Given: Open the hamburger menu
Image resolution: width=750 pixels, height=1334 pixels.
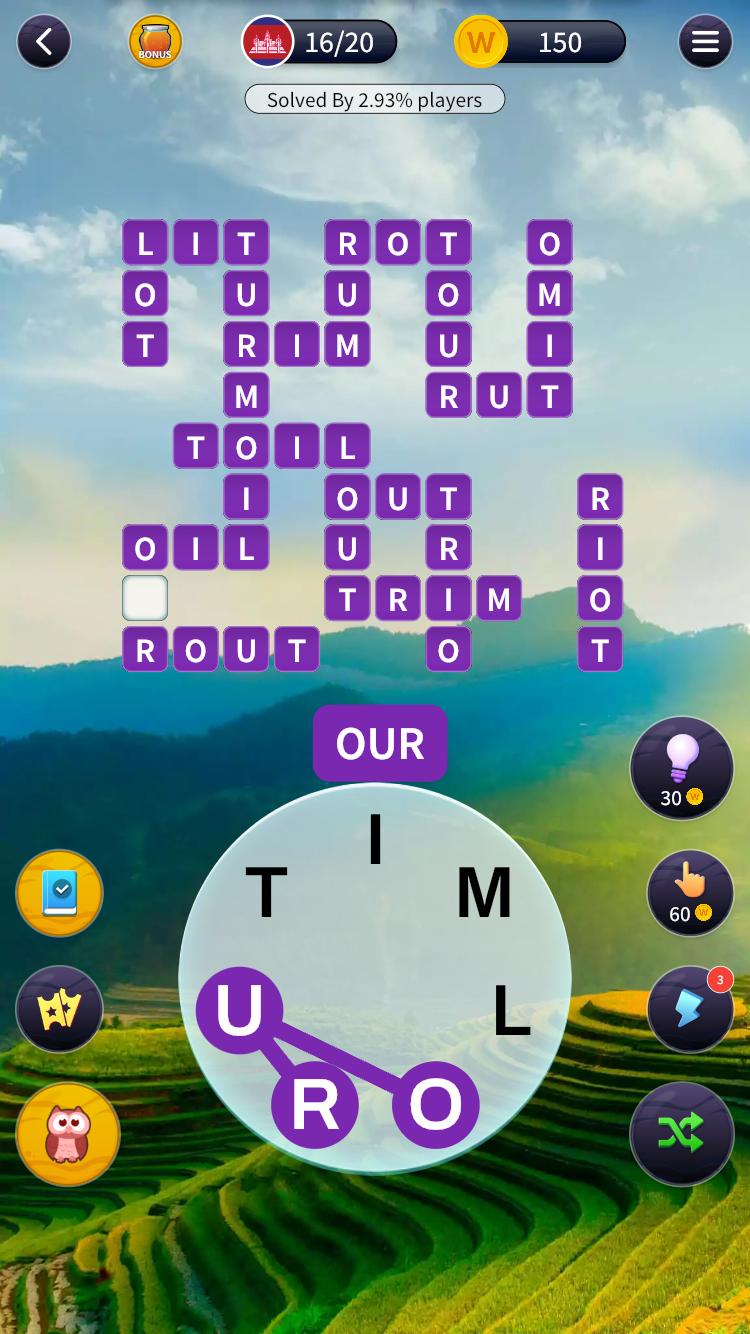Looking at the screenshot, I should pos(705,42).
